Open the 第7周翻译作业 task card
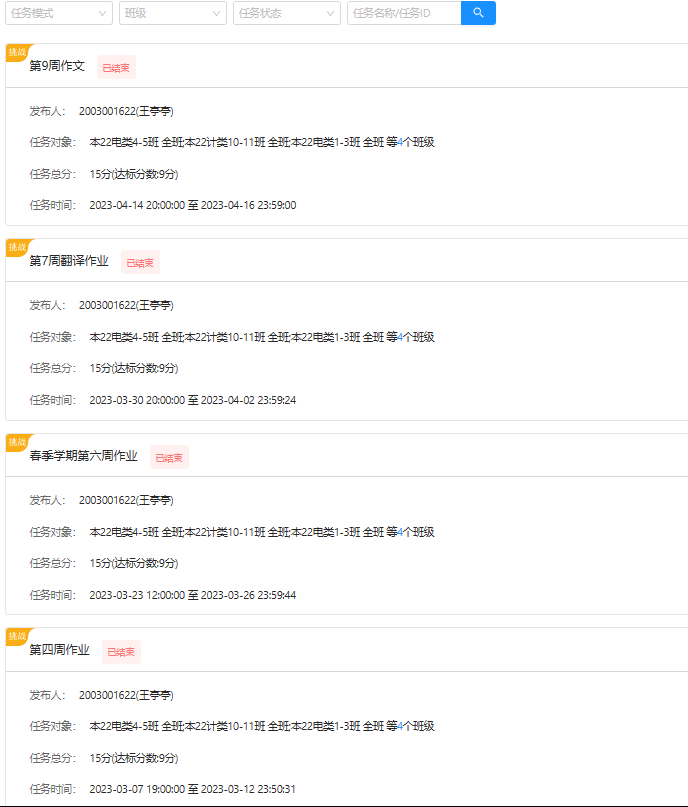The image size is (688, 807). 69,261
